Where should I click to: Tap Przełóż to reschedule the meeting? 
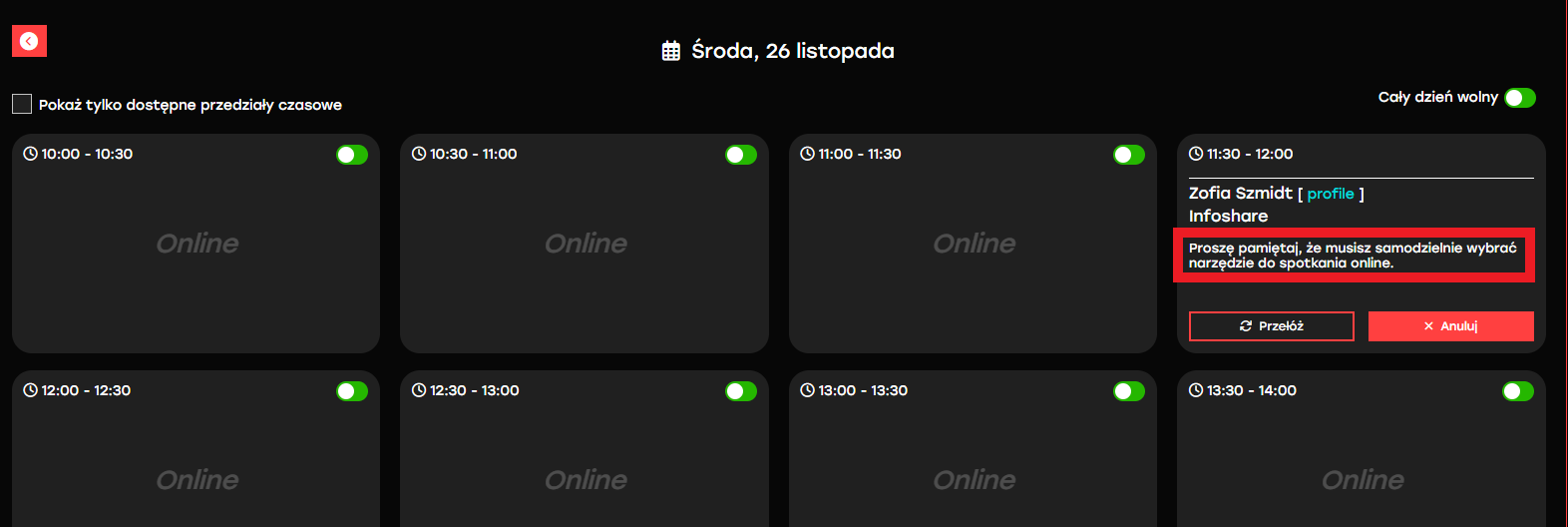pyautogui.click(x=1271, y=326)
